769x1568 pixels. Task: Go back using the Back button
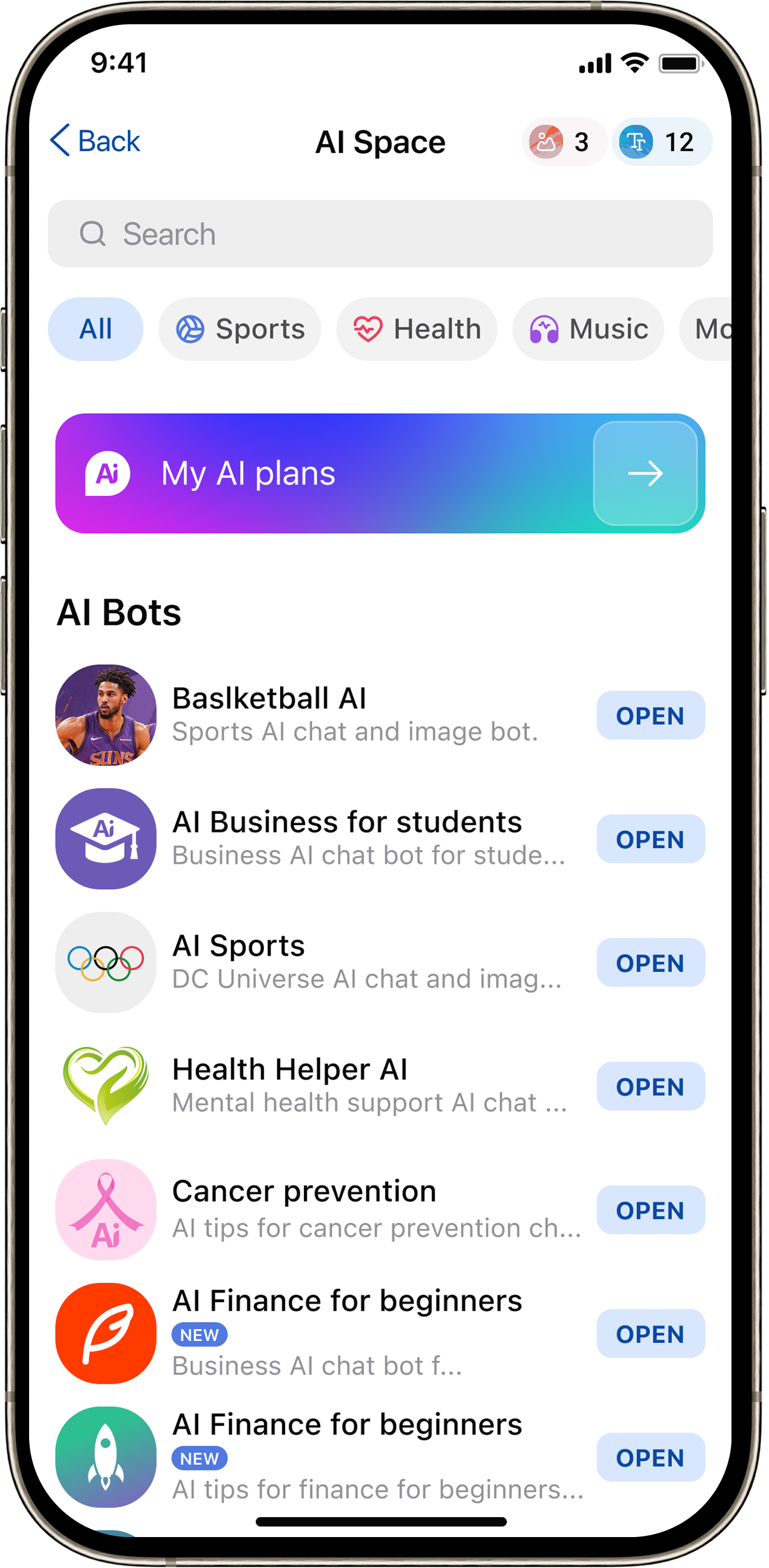pyautogui.click(x=95, y=141)
